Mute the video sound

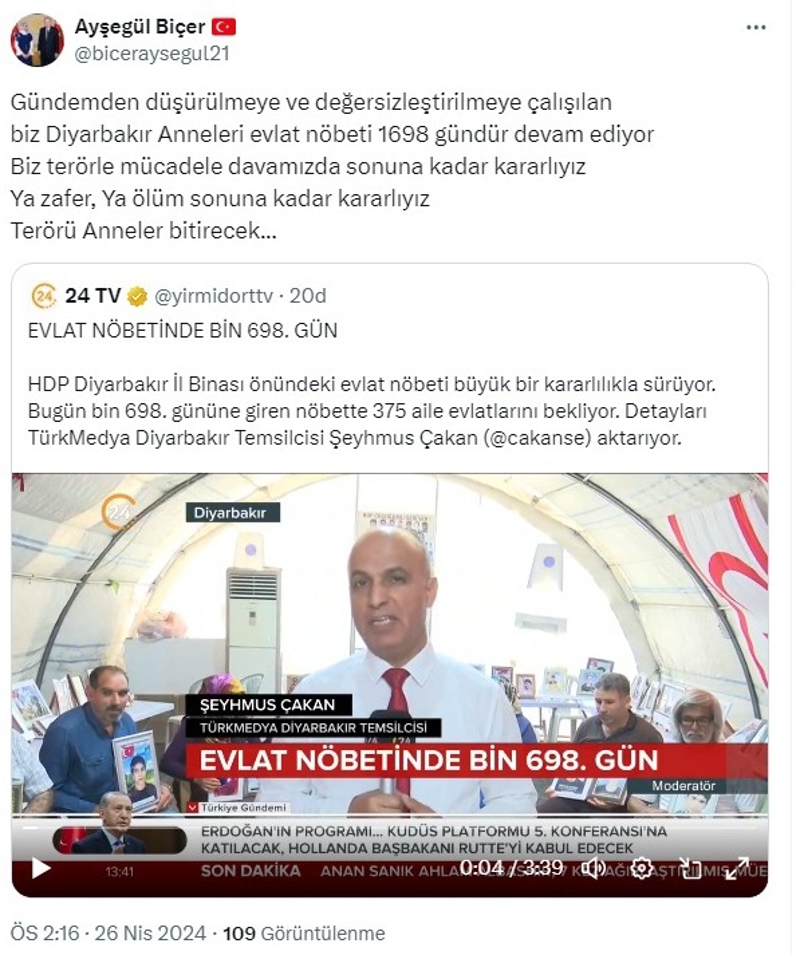pos(594,868)
